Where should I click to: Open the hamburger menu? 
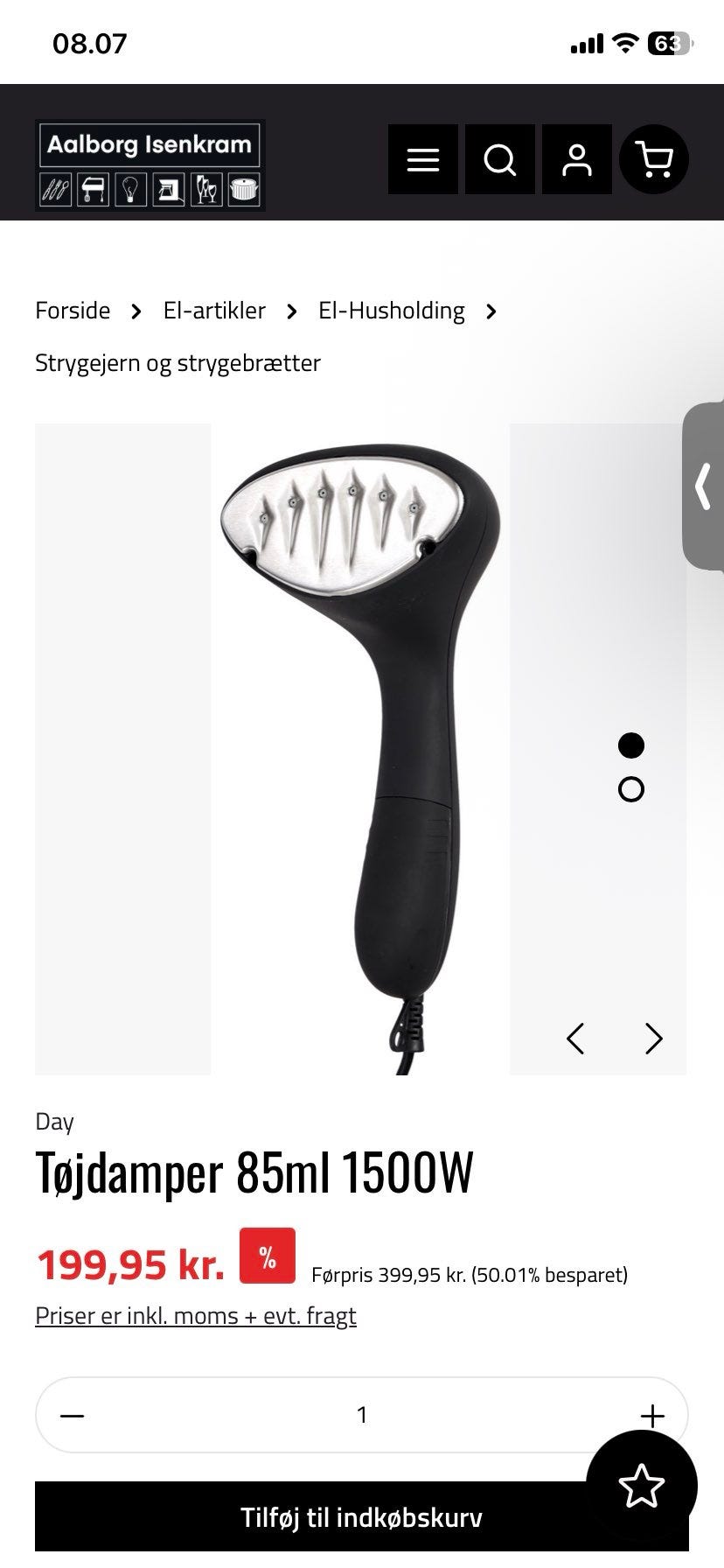click(423, 159)
